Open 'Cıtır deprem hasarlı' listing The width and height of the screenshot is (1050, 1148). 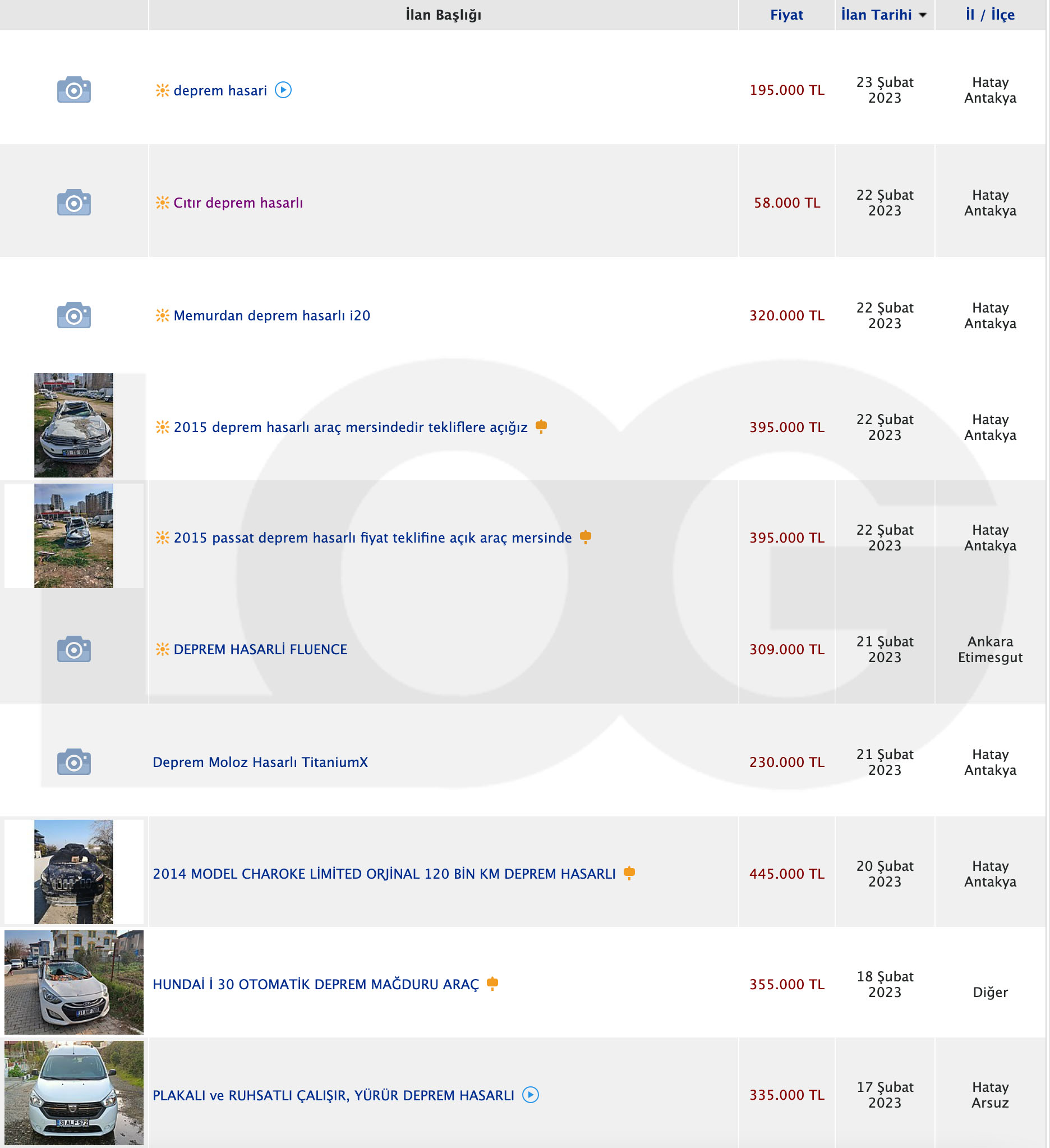(238, 203)
